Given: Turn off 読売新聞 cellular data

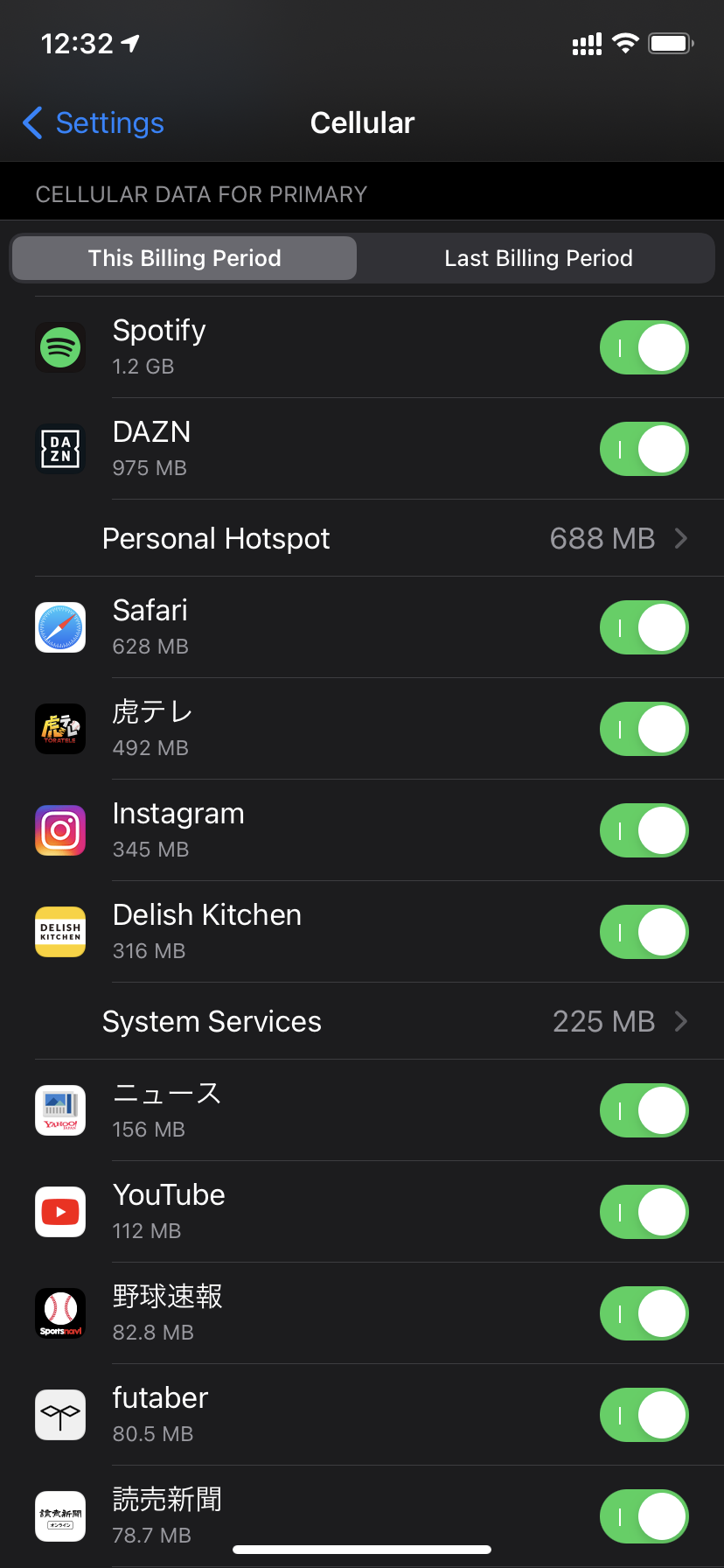Looking at the screenshot, I should [644, 1517].
